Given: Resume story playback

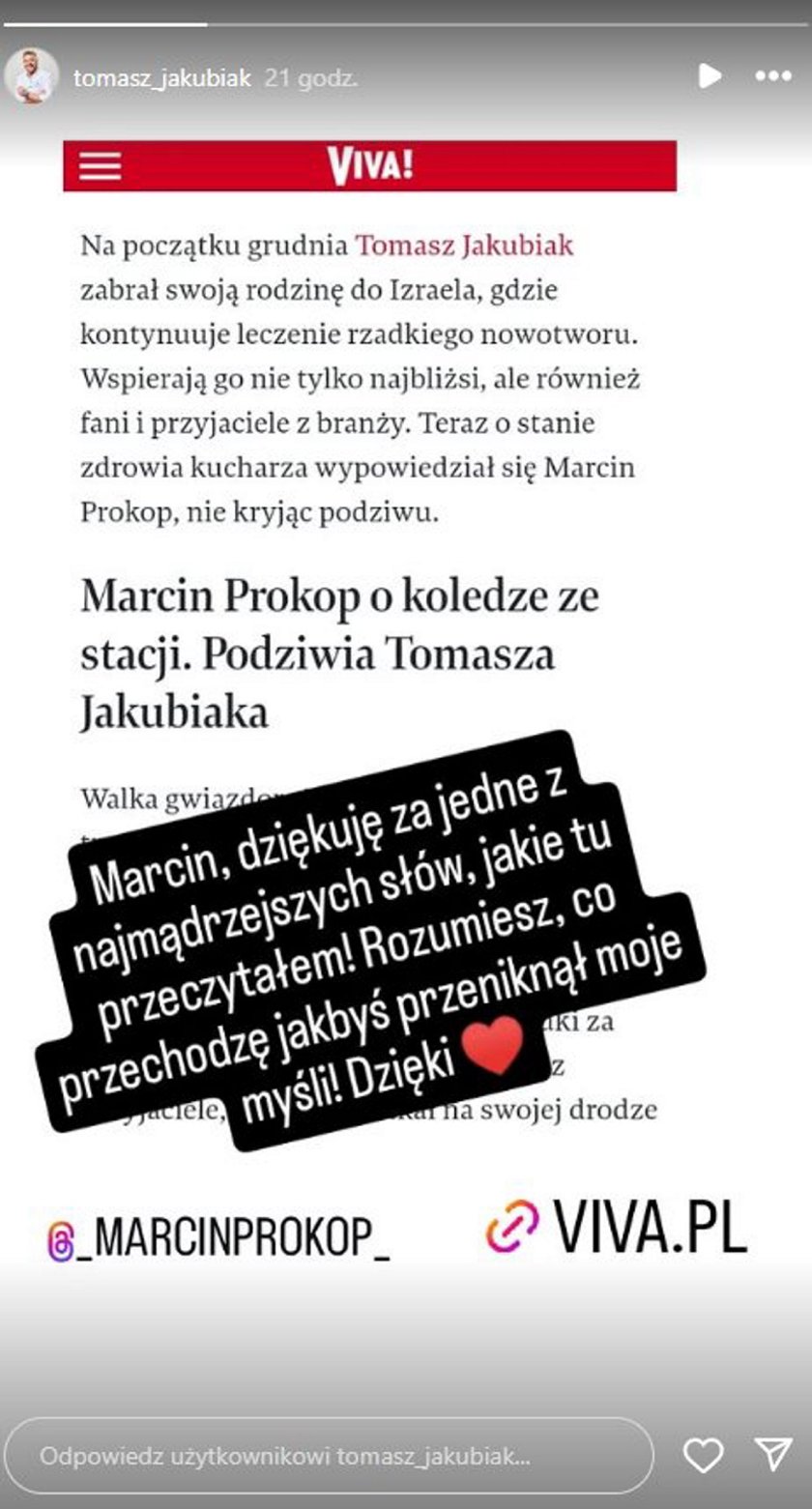Looking at the screenshot, I should [x=710, y=76].
